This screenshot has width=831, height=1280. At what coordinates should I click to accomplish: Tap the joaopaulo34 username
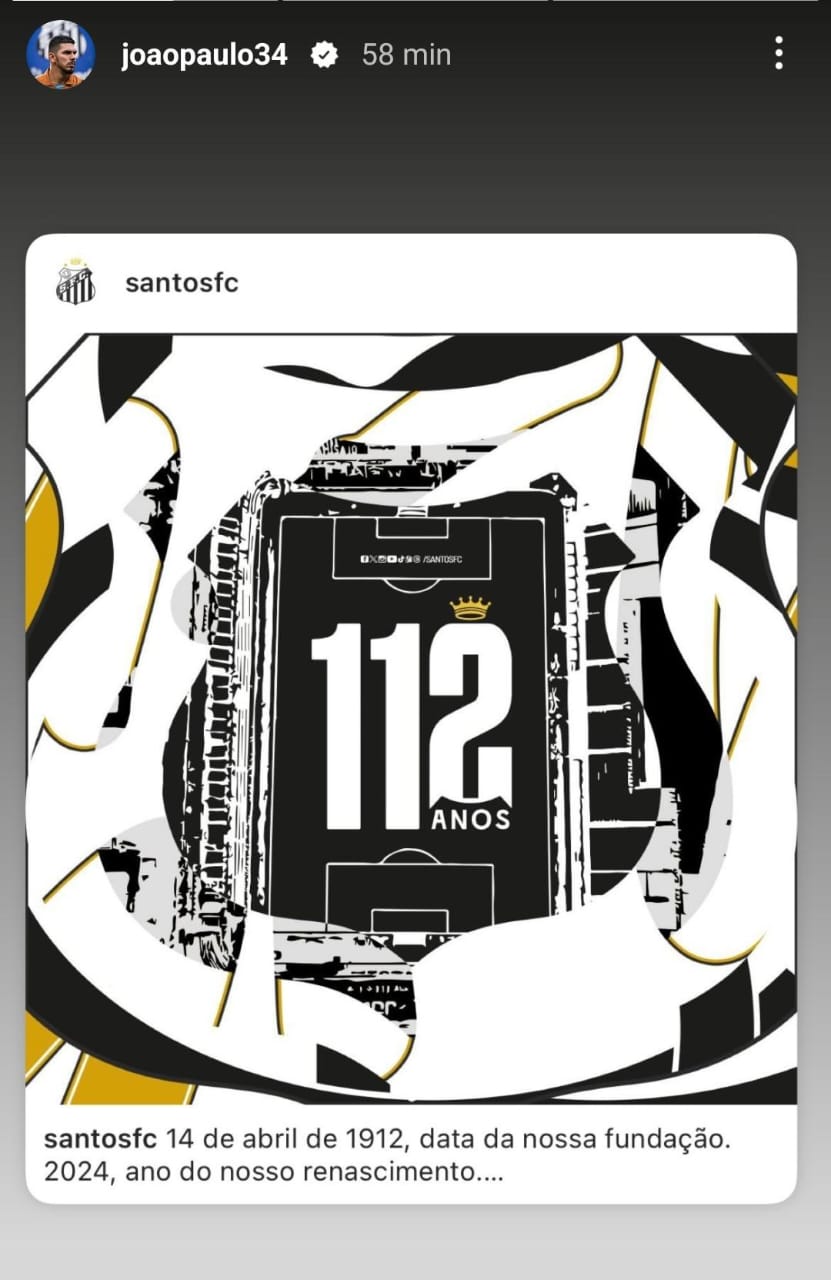[x=204, y=55]
